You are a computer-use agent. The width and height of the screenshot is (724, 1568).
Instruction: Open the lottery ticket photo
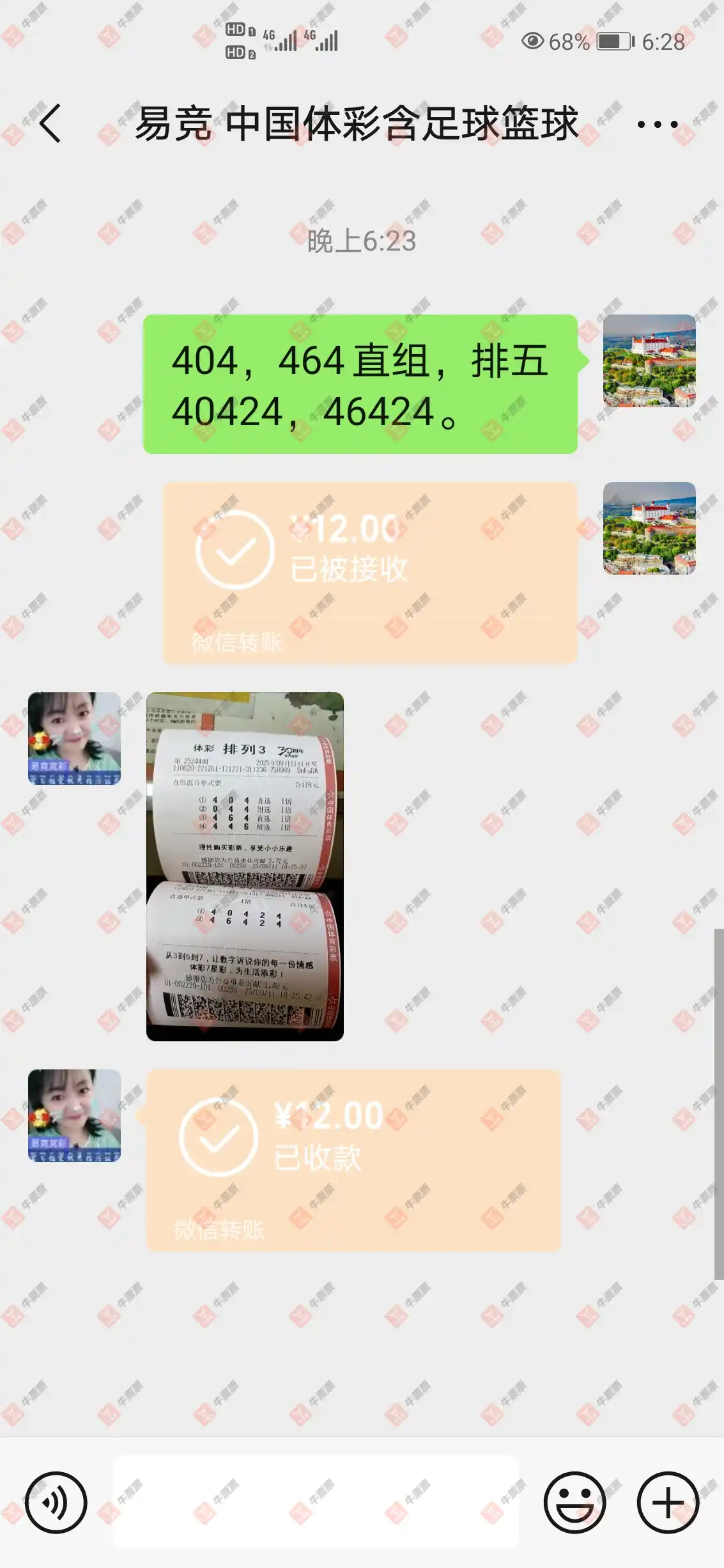[x=245, y=866]
